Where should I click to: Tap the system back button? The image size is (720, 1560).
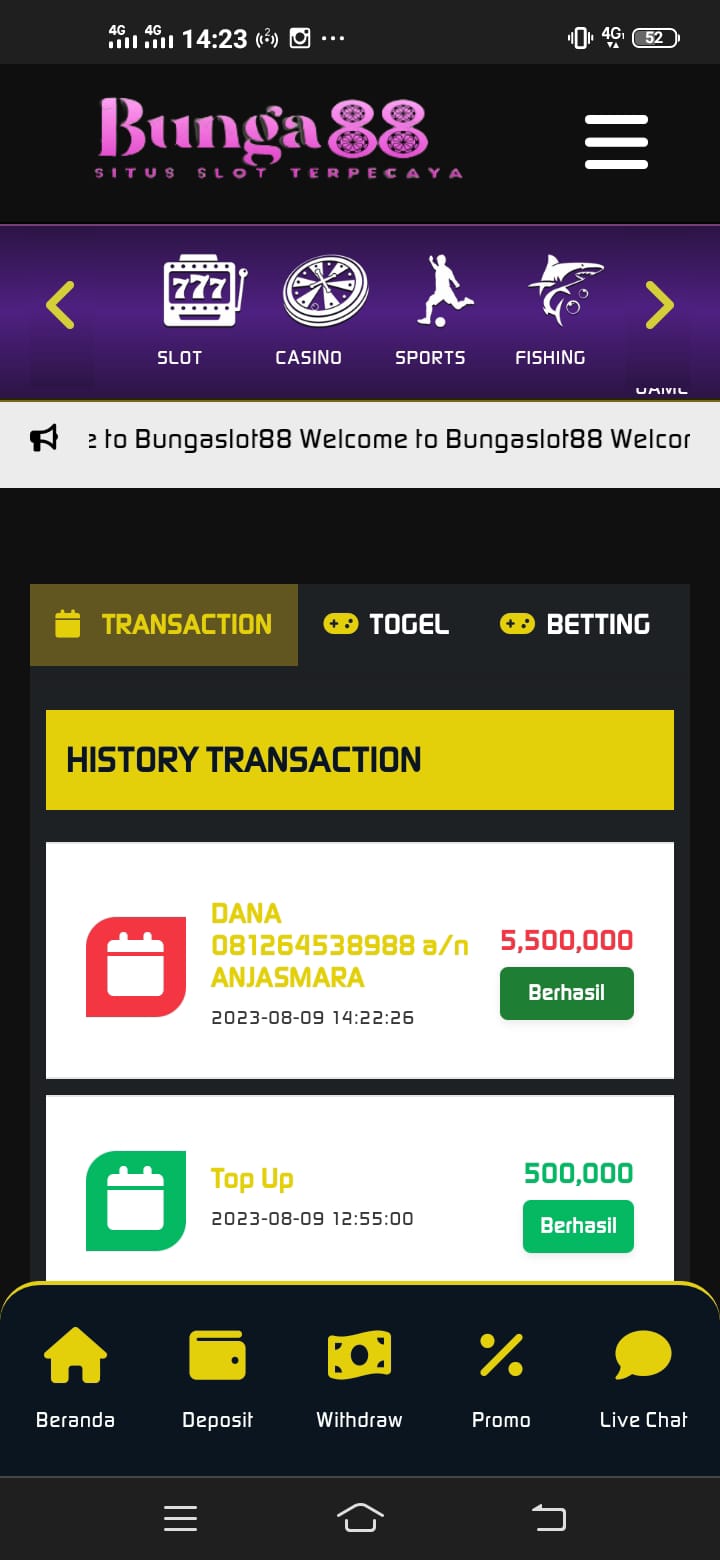548,1518
